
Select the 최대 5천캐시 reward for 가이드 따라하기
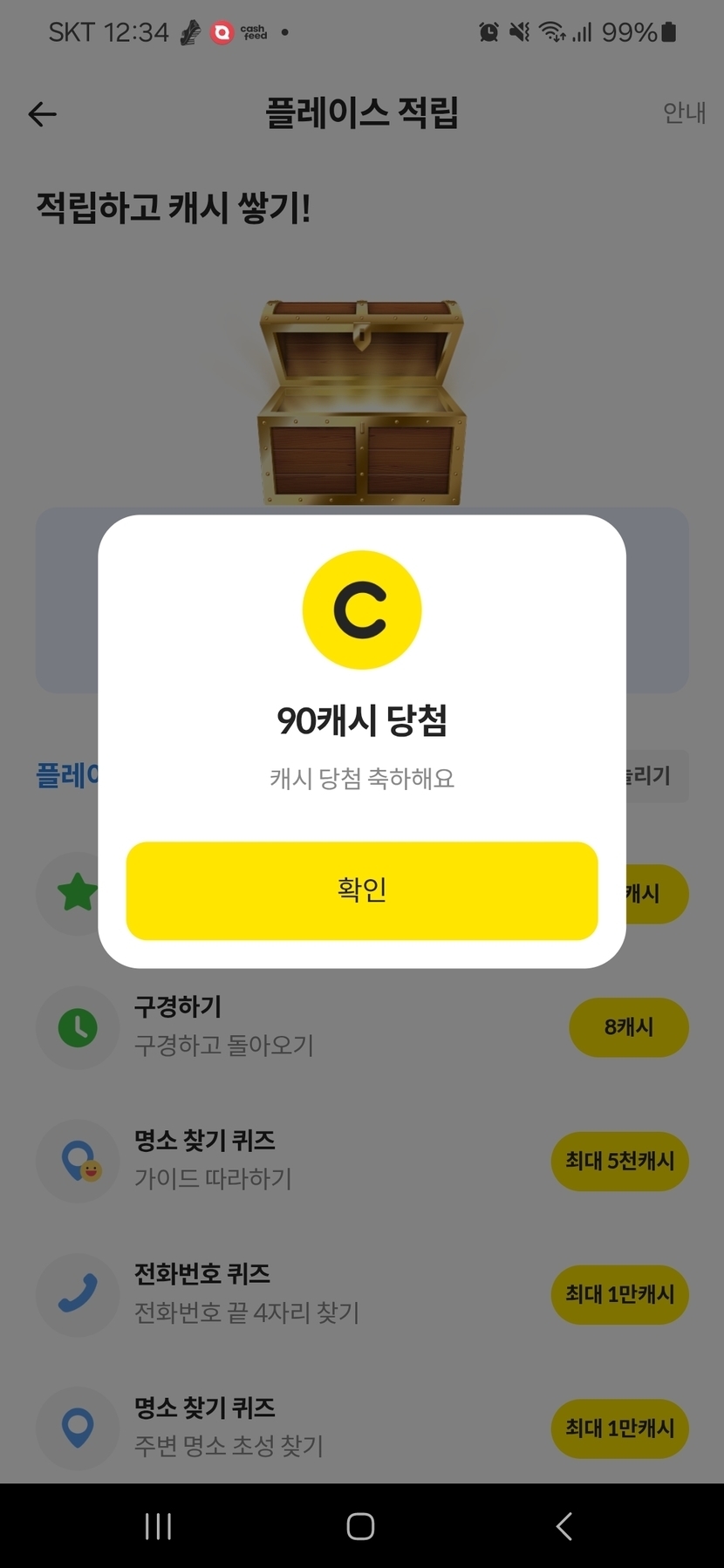[x=619, y=1161]
